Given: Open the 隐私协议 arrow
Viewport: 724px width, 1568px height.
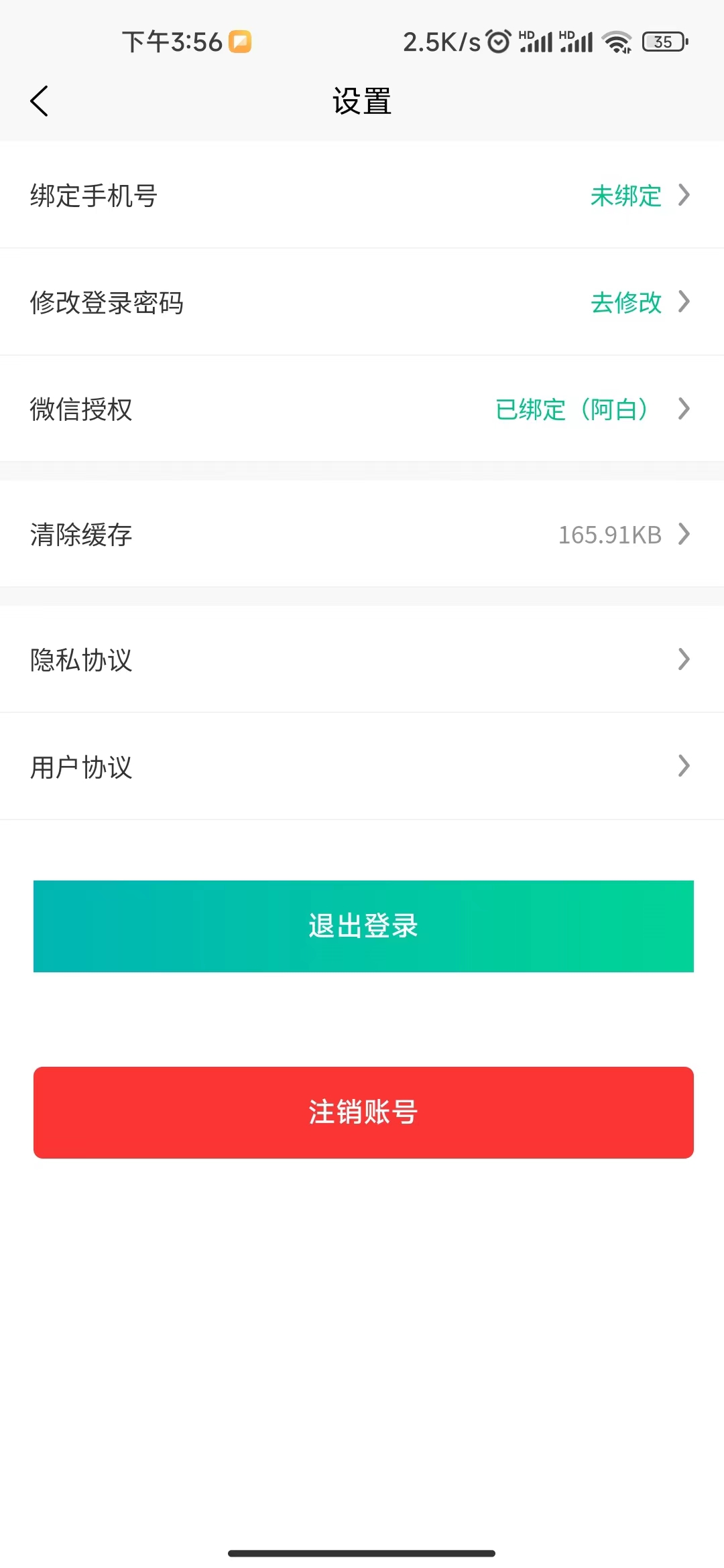Looking at the screenshot, I should point(684,660).
